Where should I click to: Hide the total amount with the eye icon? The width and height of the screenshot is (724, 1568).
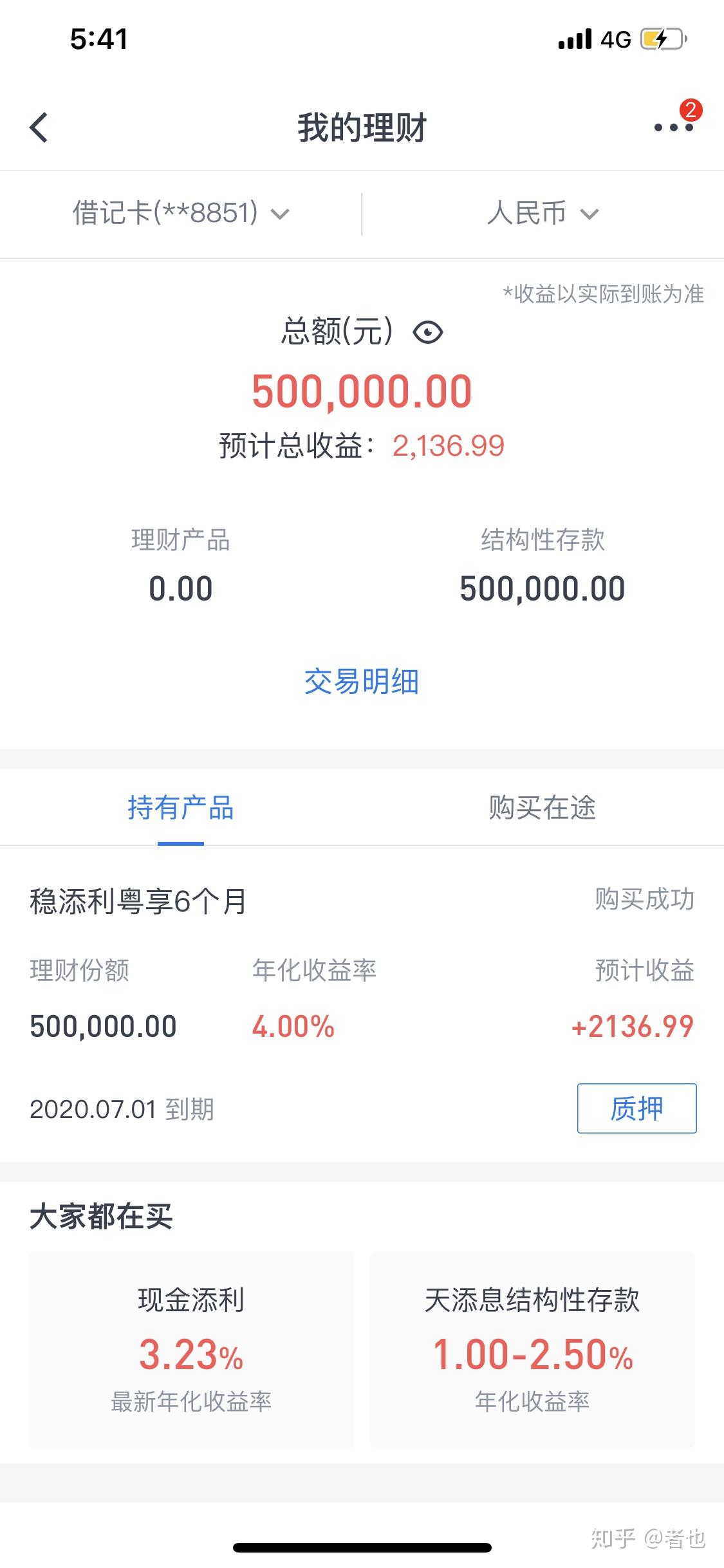point(428,332)
